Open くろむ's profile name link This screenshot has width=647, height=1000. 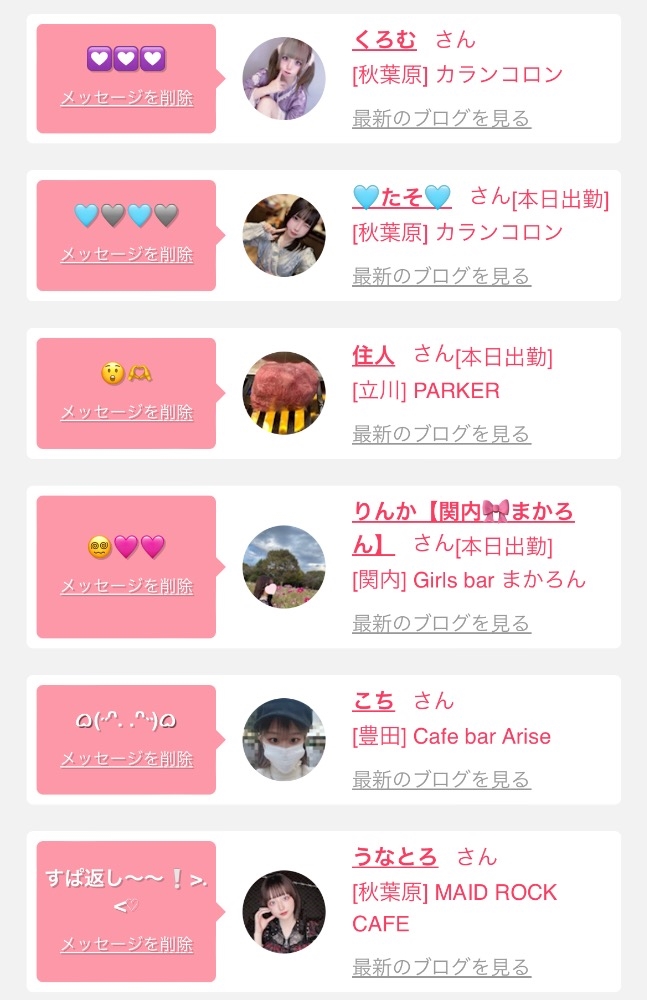(x=384, y=40)
